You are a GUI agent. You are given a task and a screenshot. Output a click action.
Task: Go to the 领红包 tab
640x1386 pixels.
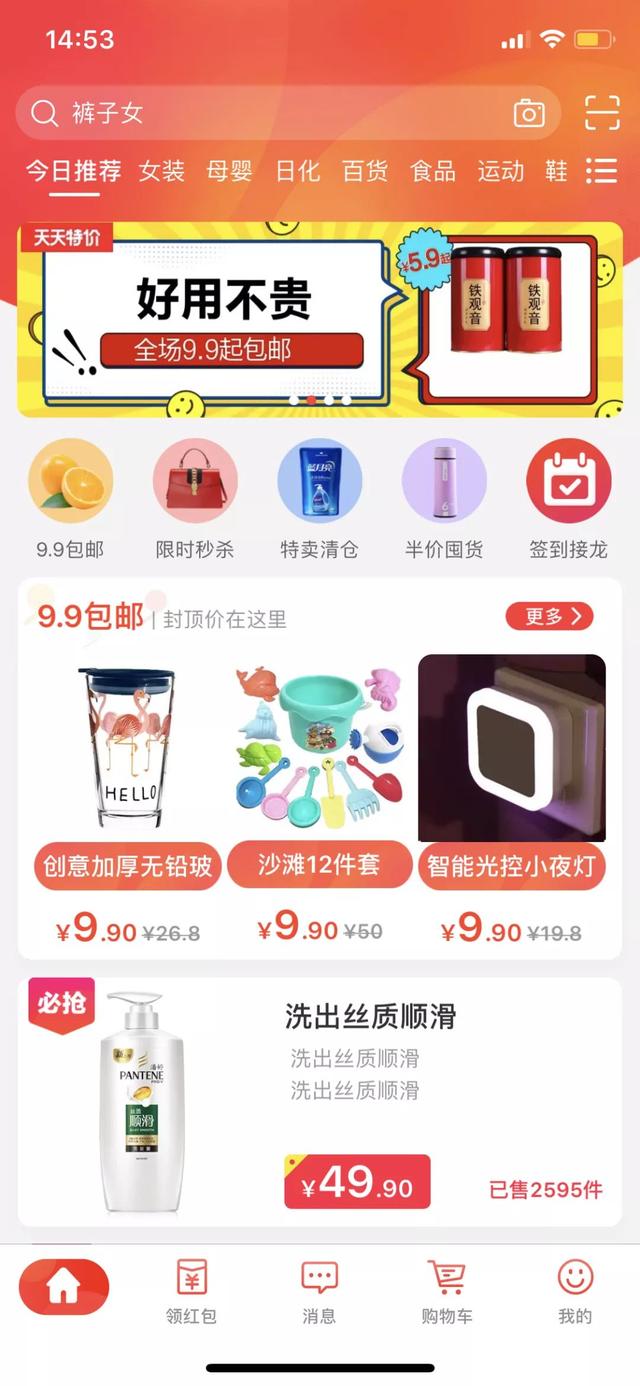pyautogui.click(x=191, y=1290)
